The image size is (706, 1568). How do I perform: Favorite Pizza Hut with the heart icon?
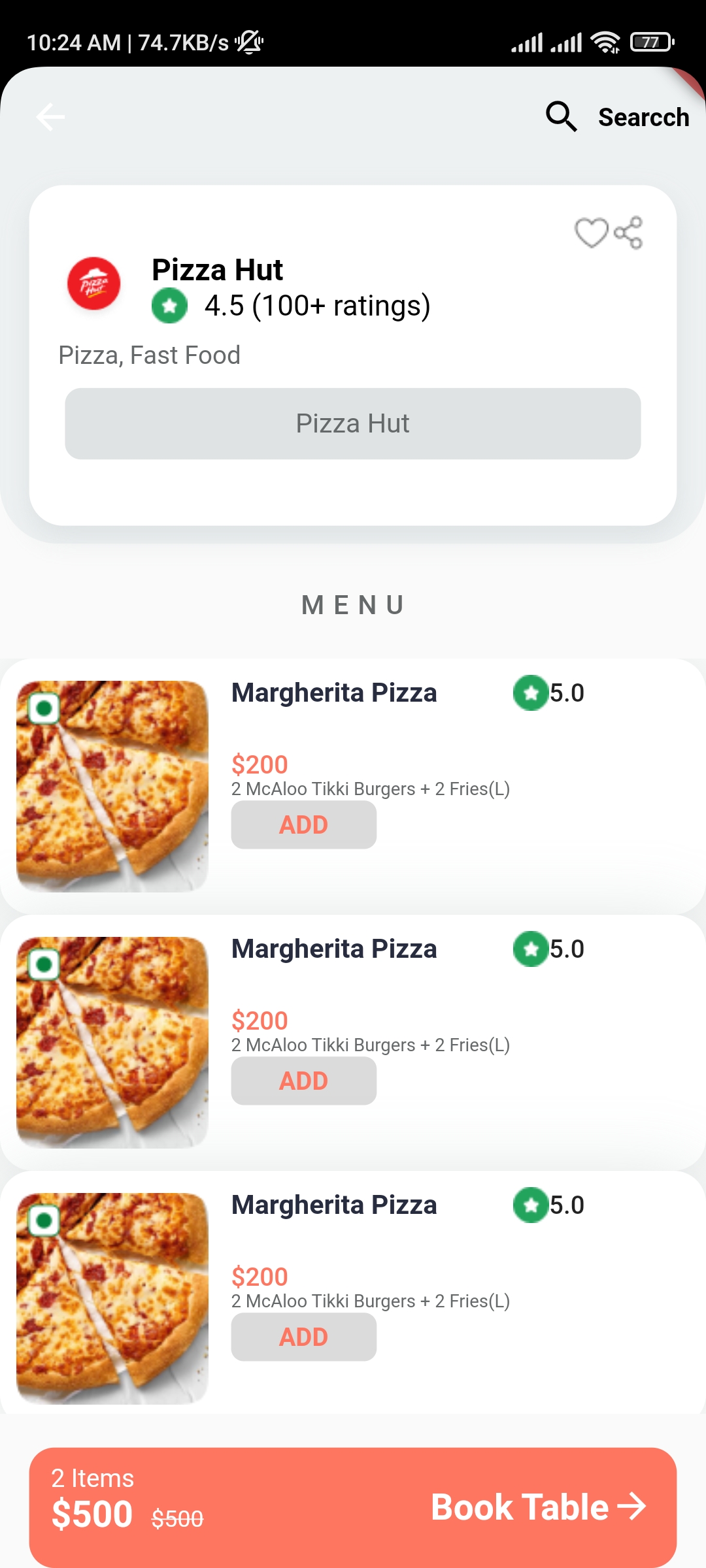click(591, 233)
